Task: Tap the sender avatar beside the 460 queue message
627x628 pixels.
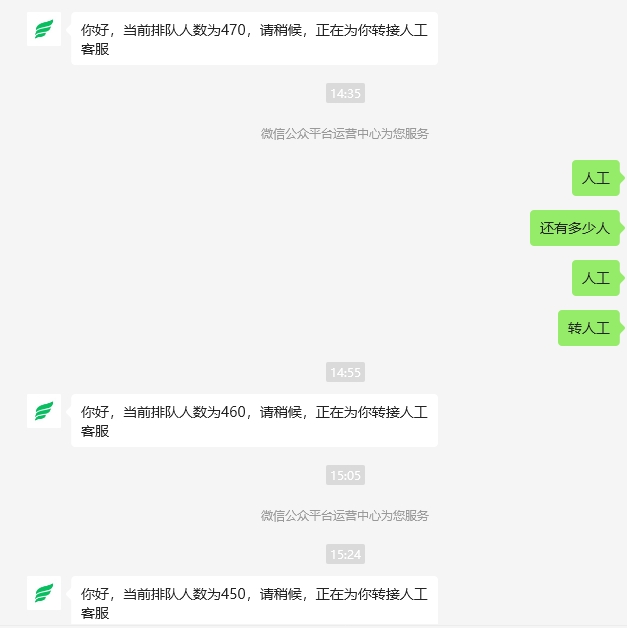Action: (44, 411)
